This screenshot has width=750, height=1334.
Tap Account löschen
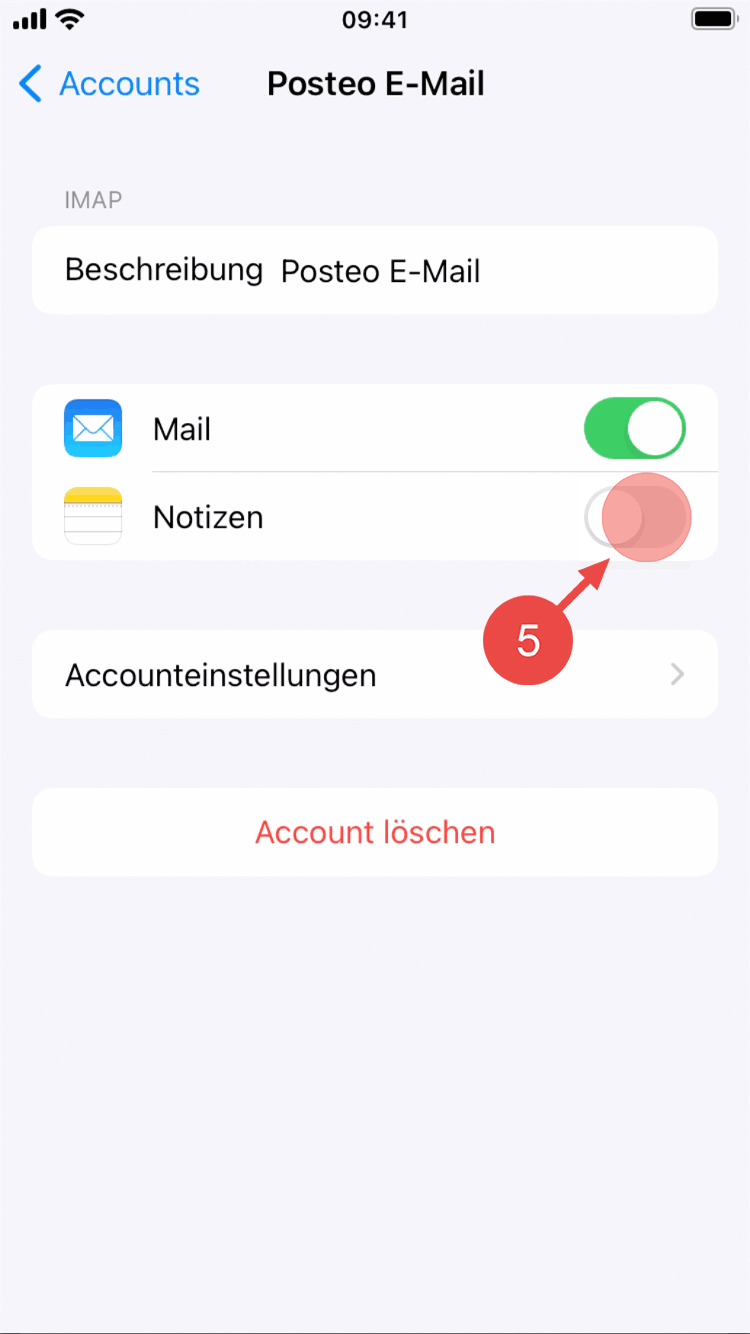click(375, 832)
